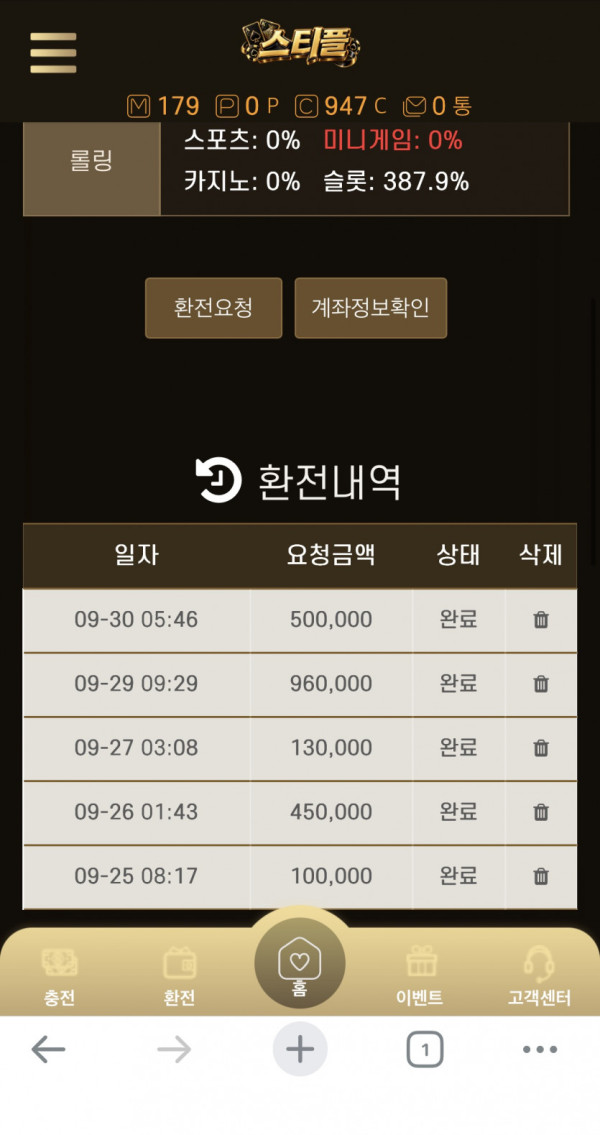Delete the 09-26 01:43 exchange record
Screen dimensions: 600x1135
(x=541, y=812)
